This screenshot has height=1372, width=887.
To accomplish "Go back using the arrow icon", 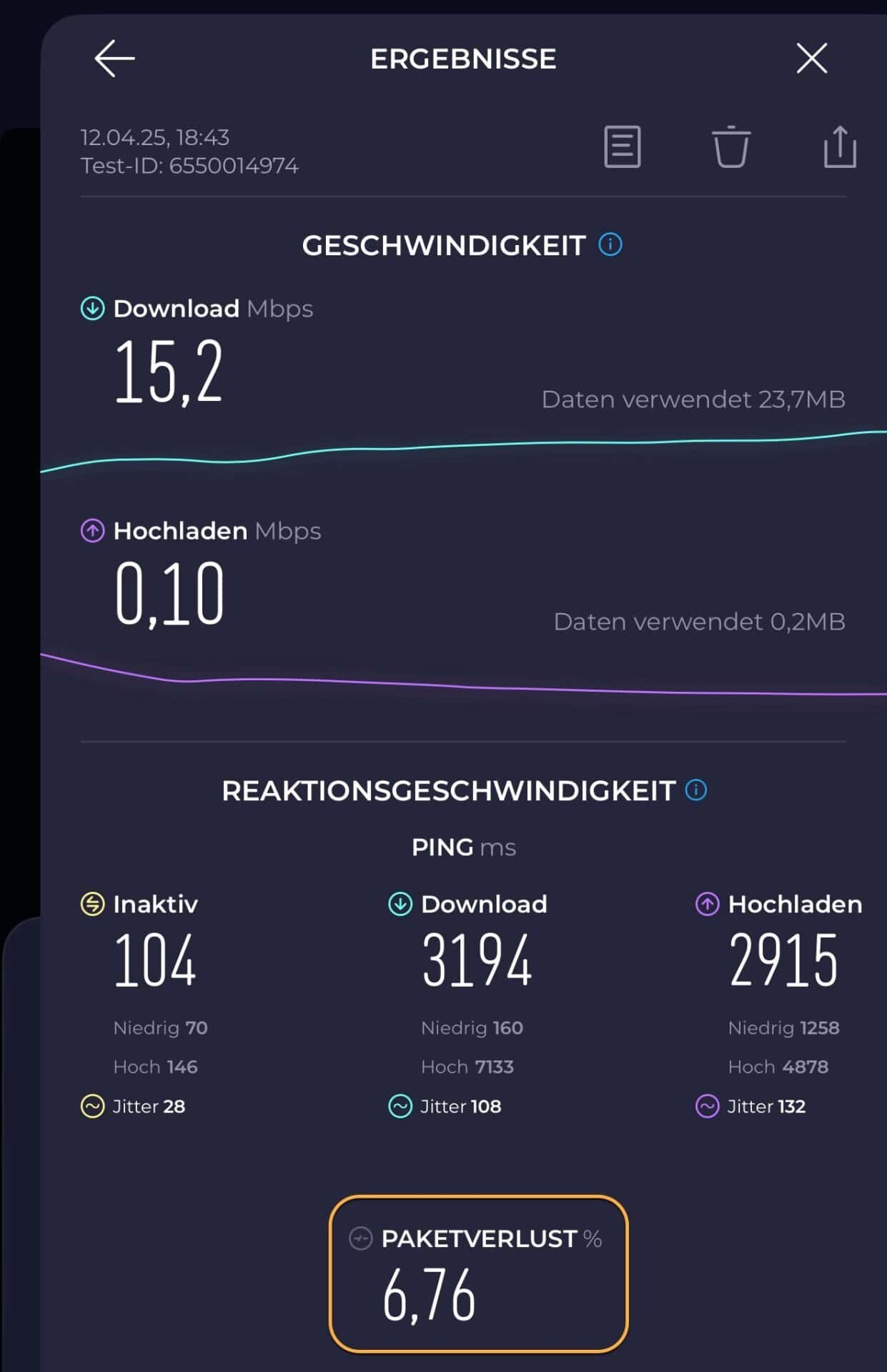I will tap(114, 59).
